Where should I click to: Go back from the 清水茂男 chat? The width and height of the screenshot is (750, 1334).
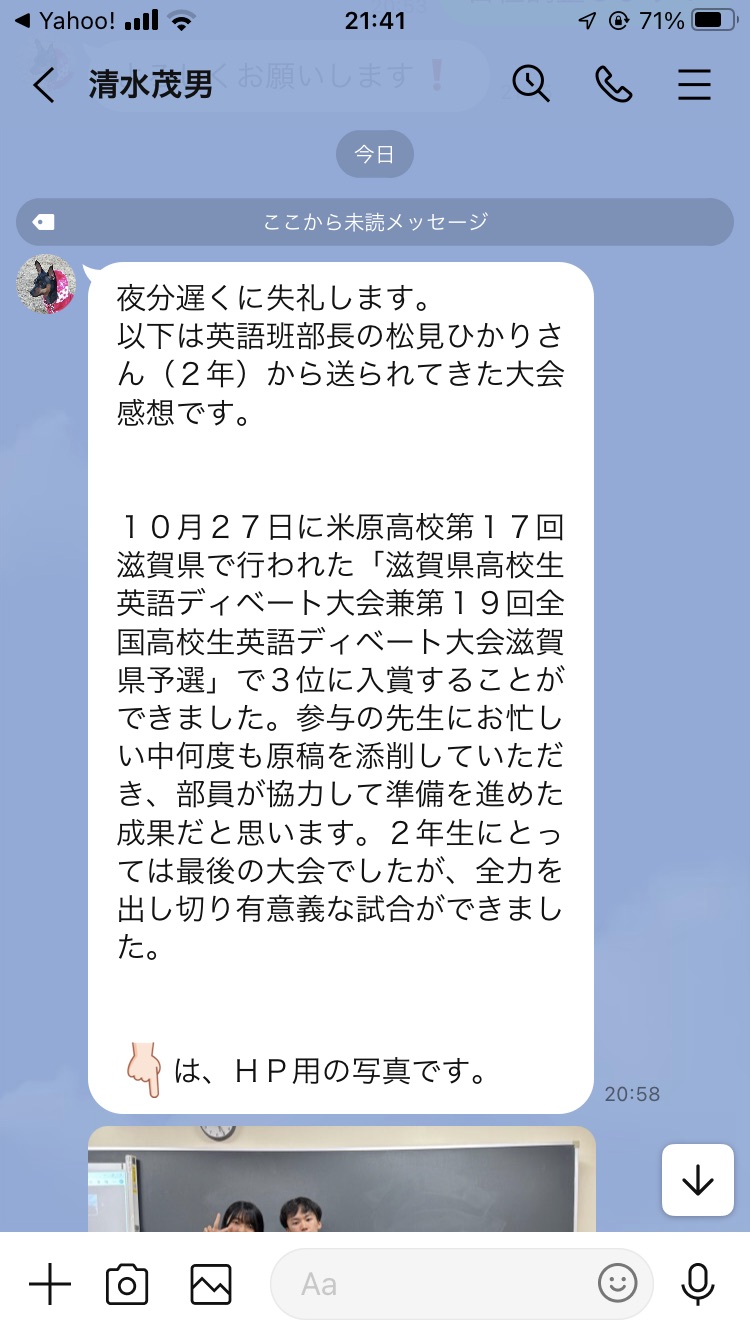tap(43, 86)
